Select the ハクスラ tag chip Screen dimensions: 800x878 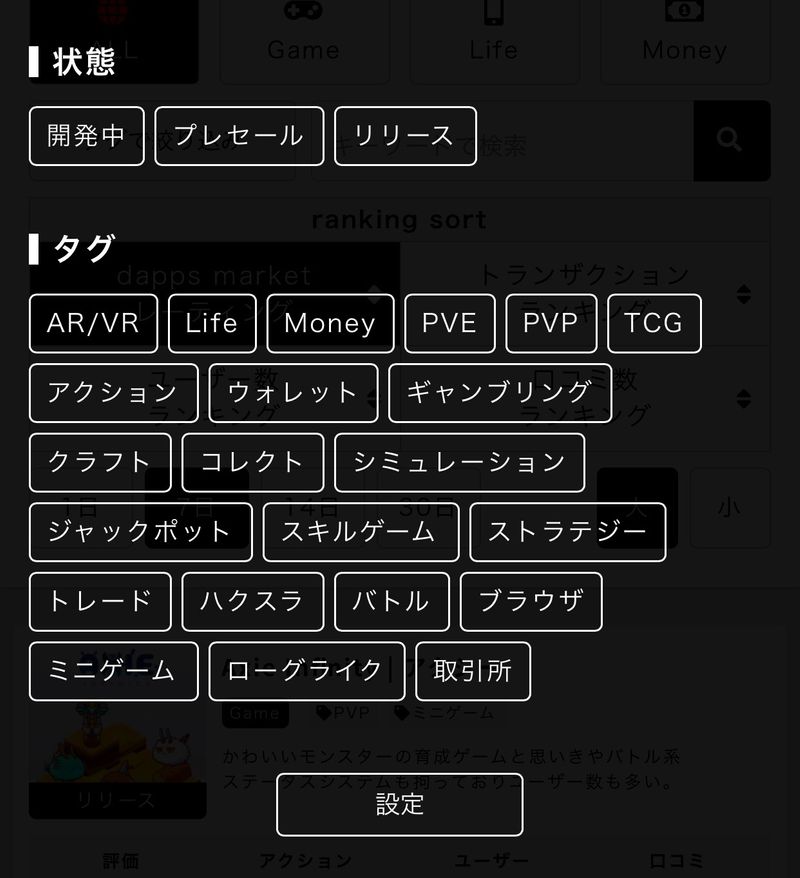click(252, 602)
